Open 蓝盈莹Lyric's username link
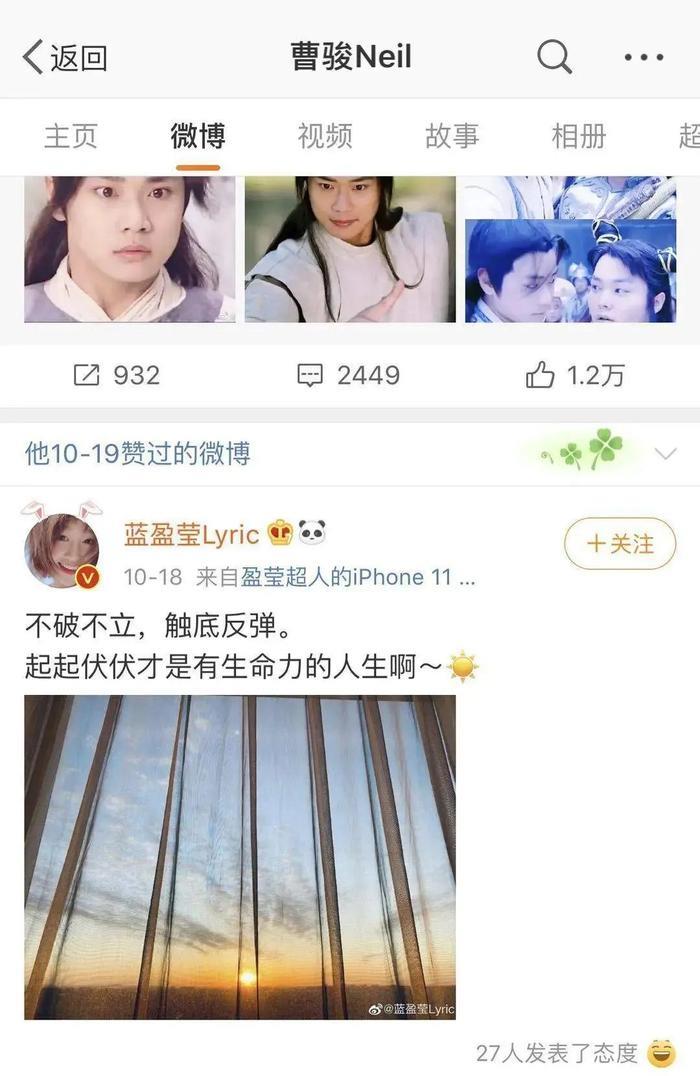The width and height of the screenshot is (700, 1076). pos(191,534)
